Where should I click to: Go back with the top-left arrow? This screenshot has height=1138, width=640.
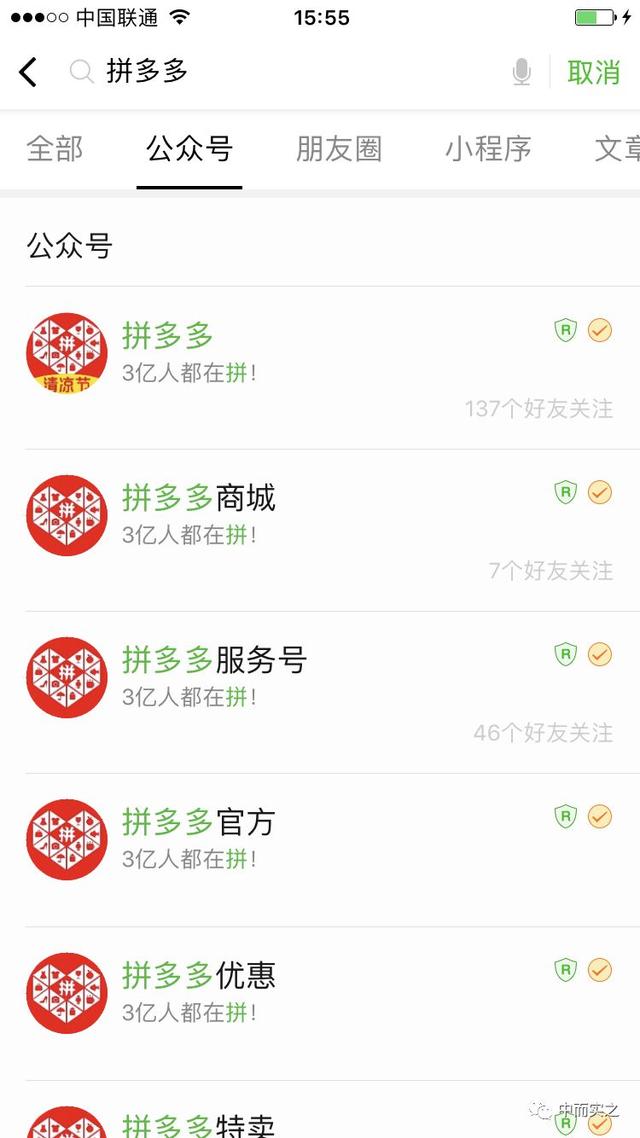pyautogui.click(x=28, y=73)
